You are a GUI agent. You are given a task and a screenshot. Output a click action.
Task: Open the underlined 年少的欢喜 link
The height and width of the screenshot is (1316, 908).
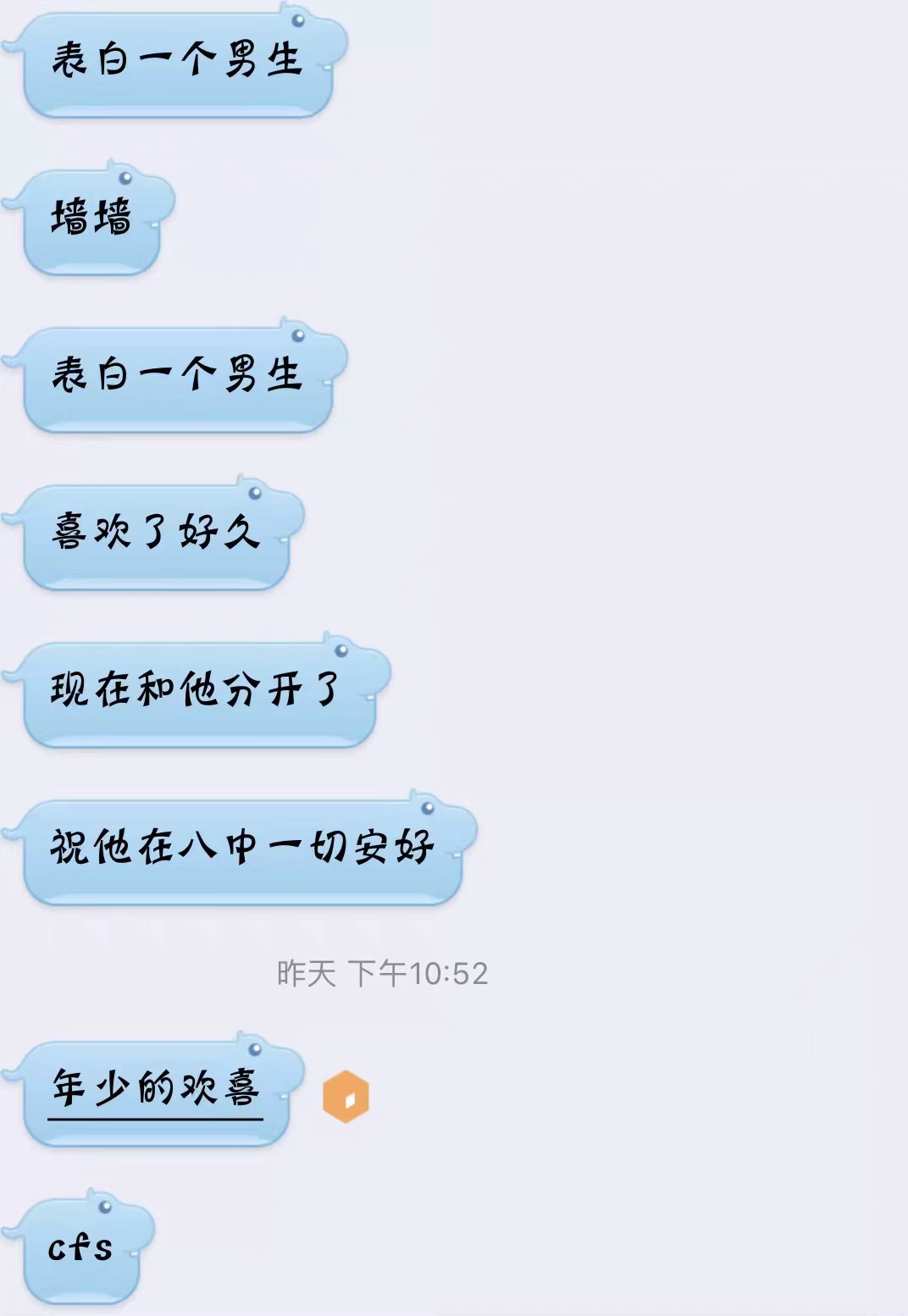pyautogui.click(x=155, y=1089)
